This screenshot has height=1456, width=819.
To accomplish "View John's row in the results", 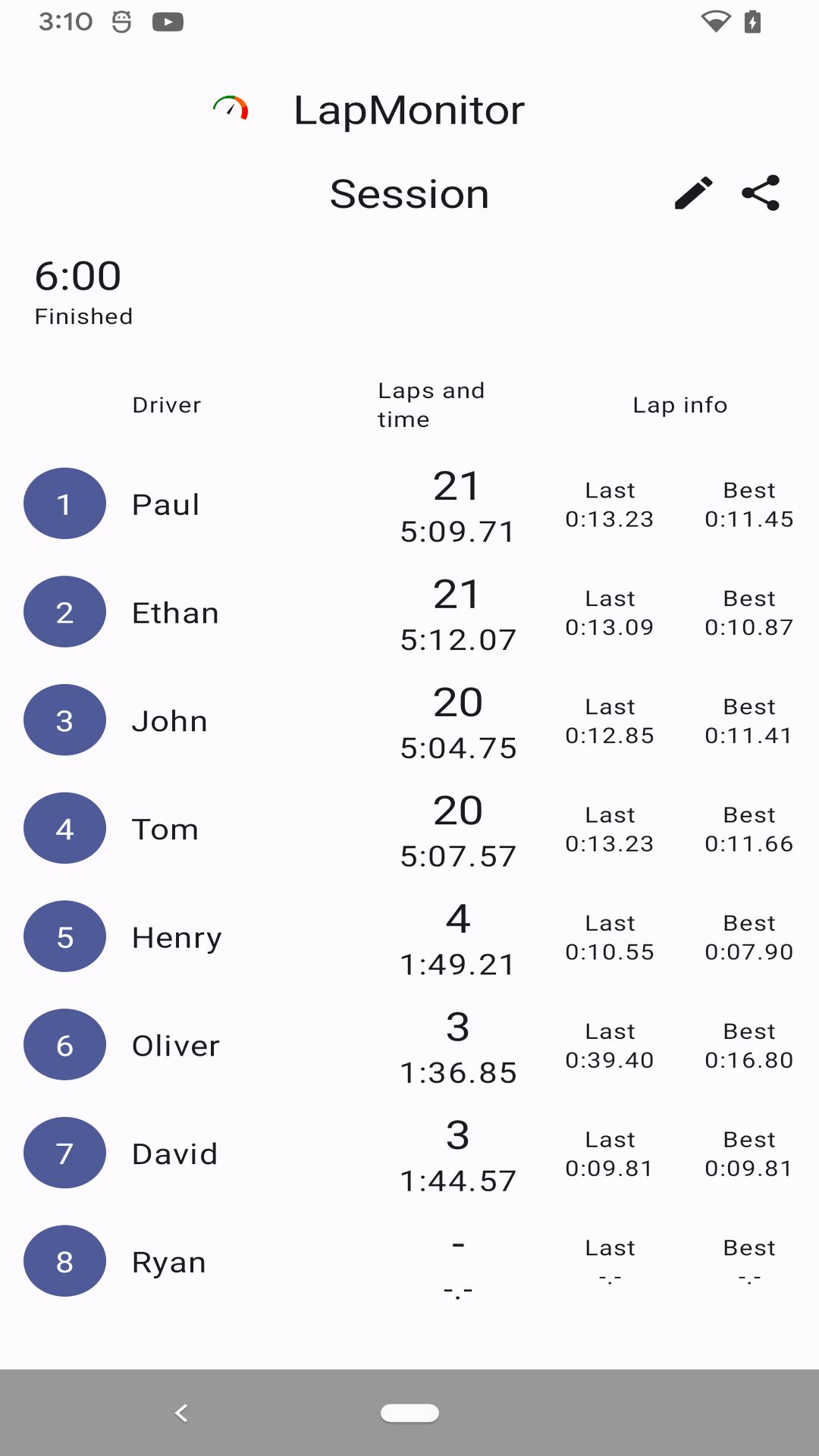I will [x=409, y=720].
